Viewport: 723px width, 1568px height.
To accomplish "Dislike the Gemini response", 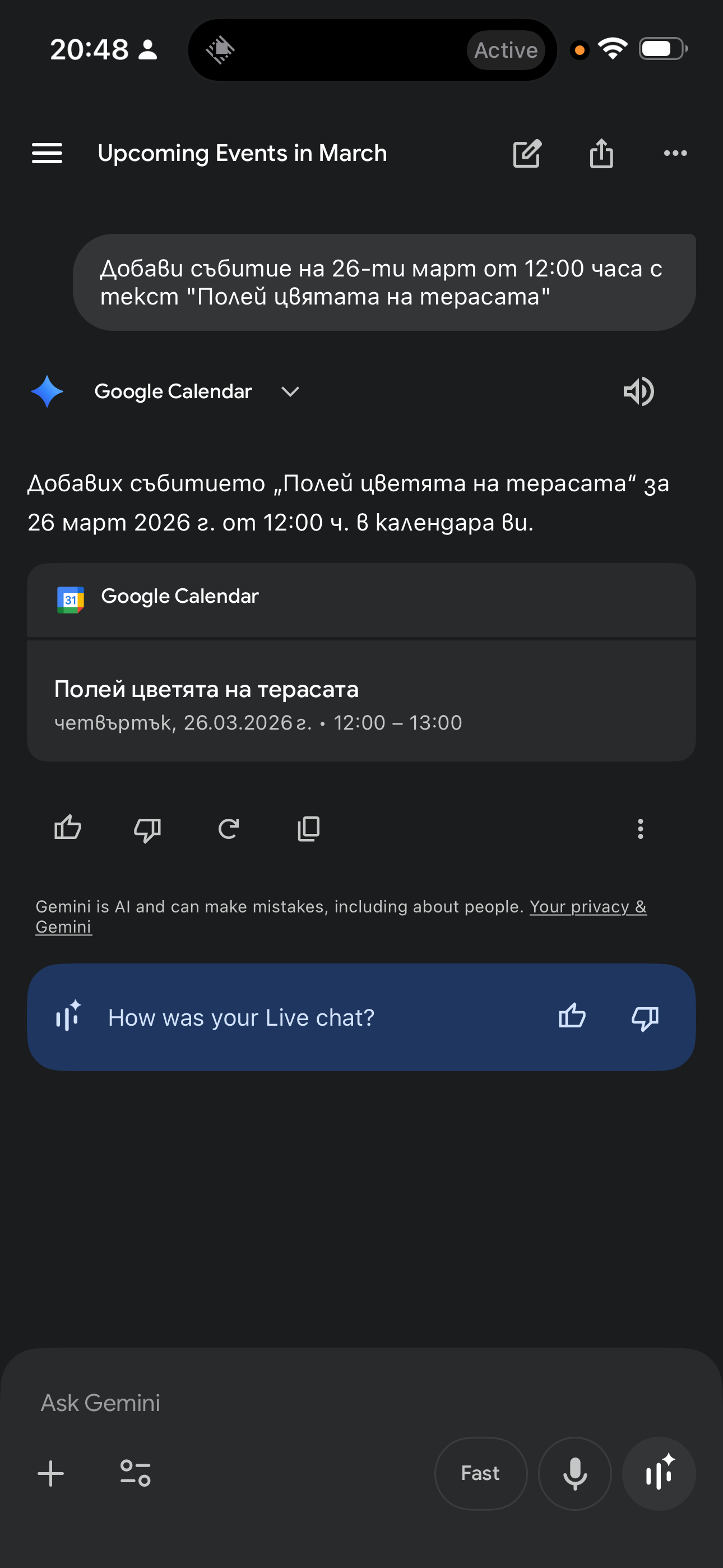I will tap(147, 828).
